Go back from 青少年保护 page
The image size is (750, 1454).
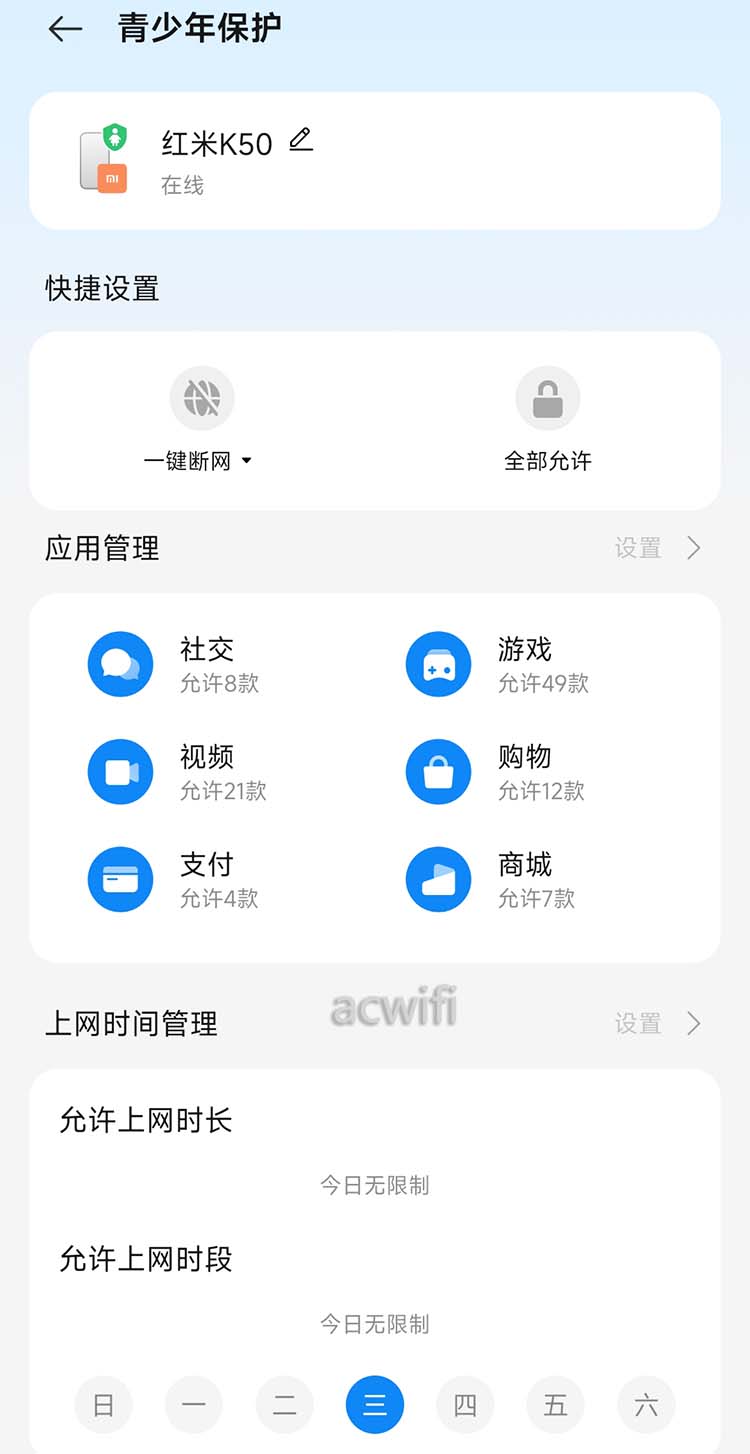[65, 29]
